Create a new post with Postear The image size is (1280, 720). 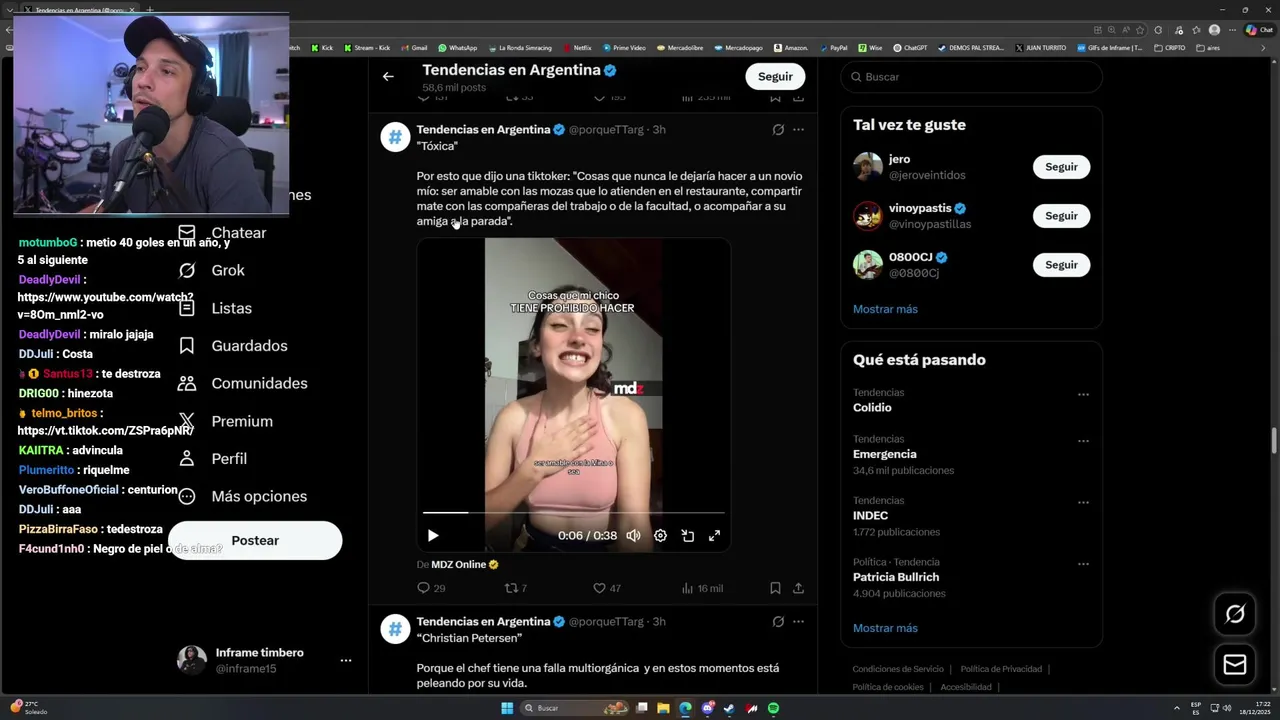click(255, 540)
